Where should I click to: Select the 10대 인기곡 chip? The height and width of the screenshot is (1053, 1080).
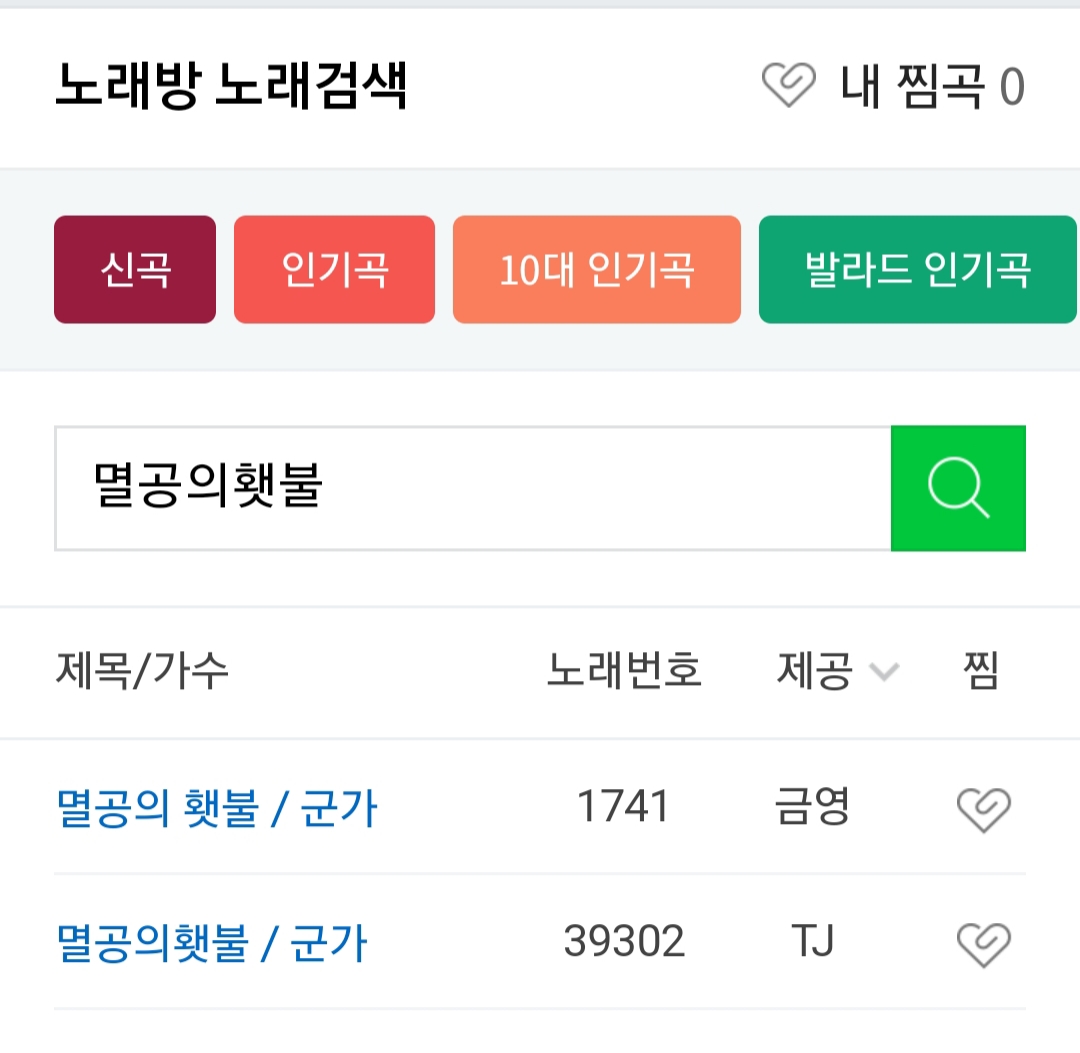click(596, 270)
